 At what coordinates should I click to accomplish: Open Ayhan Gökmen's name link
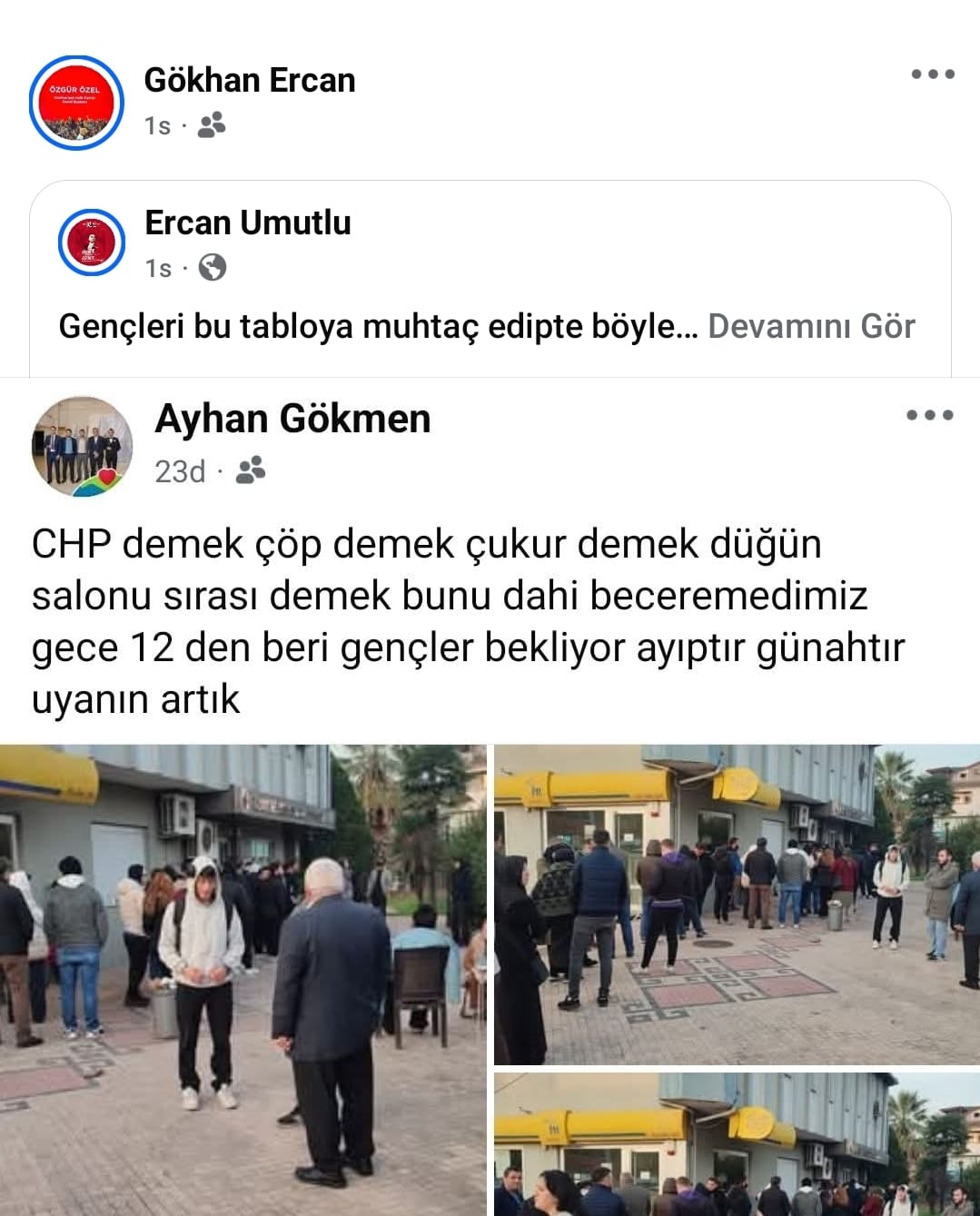tap(292, 420)
